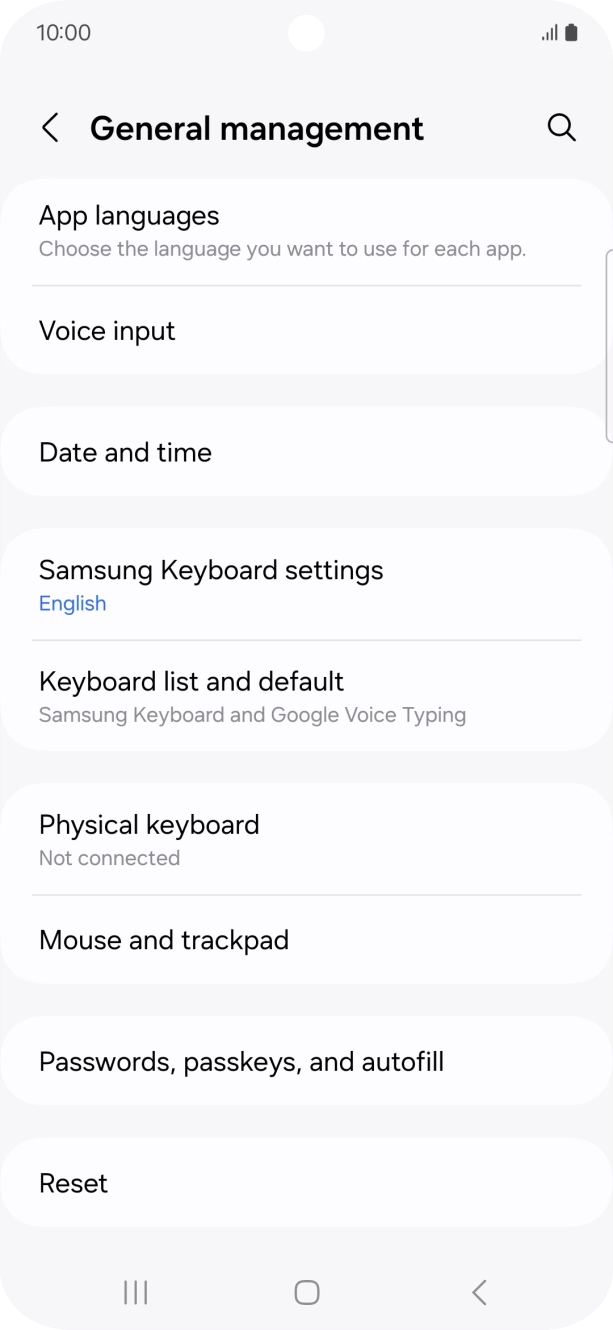
Task: Tap the system home button
Action: [307, 1292]
